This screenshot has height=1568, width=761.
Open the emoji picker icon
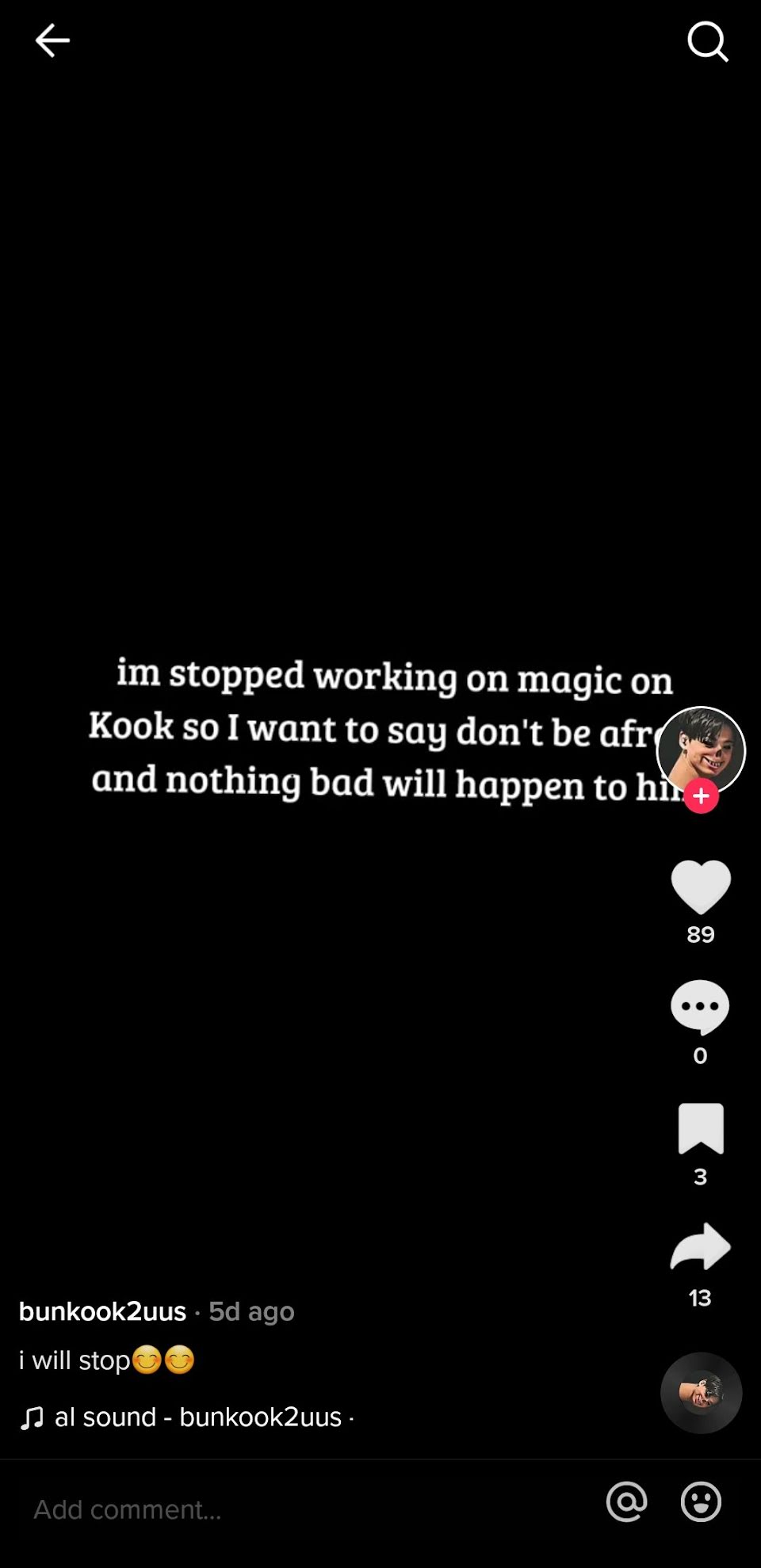[x=702, y=1502]
